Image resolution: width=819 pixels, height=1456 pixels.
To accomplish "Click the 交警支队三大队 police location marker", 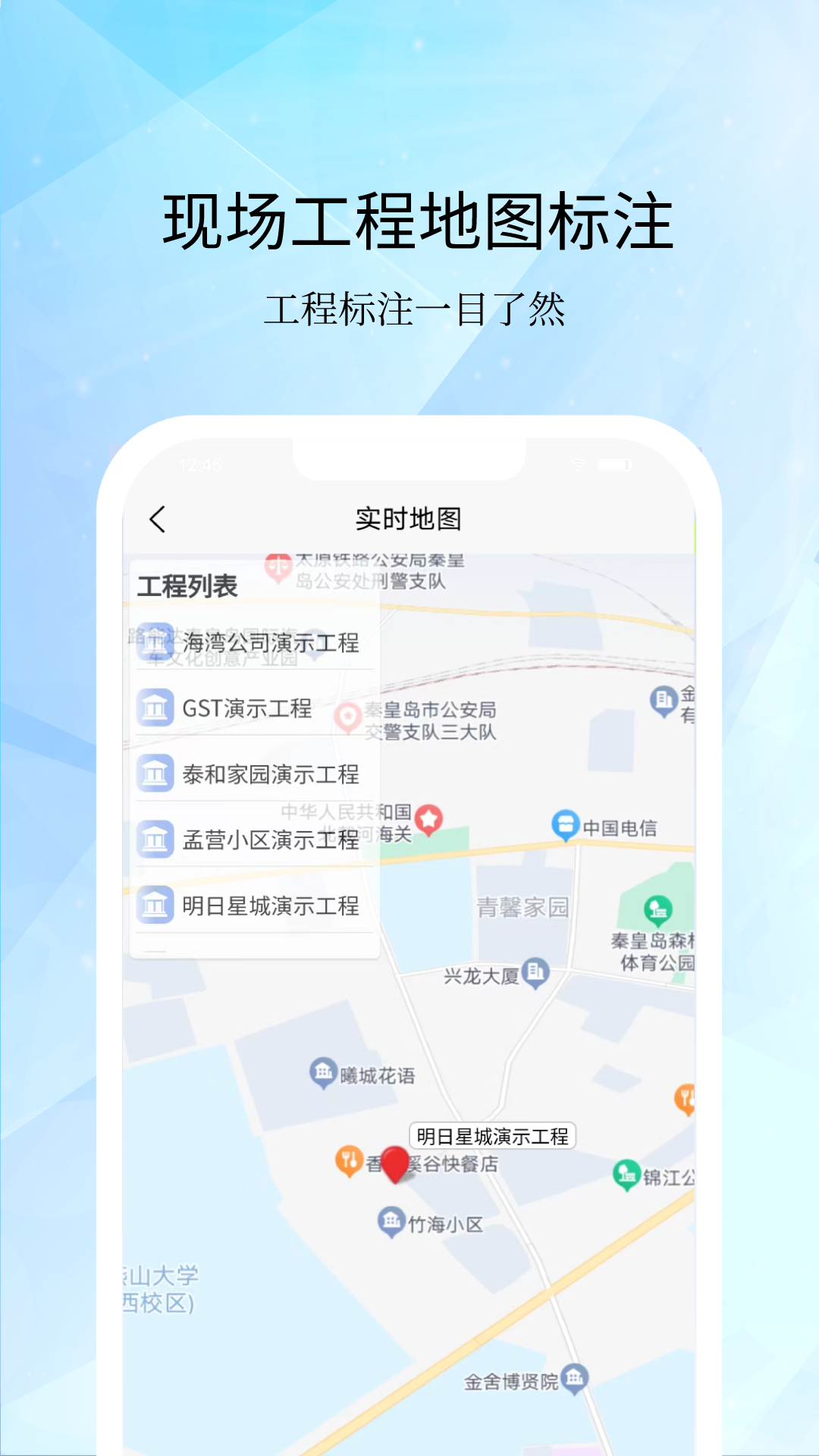I will coord(348,713).
